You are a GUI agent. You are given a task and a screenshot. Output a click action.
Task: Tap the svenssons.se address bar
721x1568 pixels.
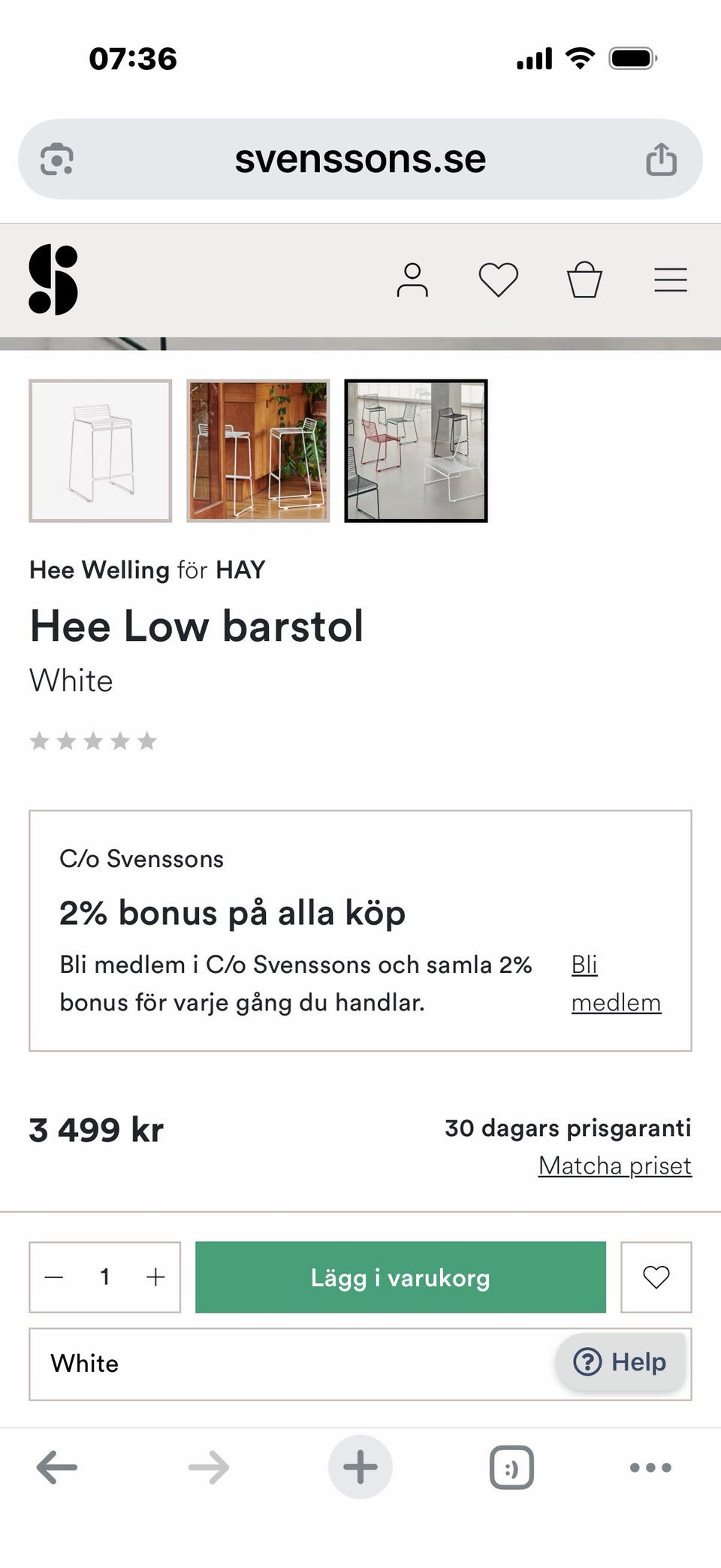click(x=360, y=158)
